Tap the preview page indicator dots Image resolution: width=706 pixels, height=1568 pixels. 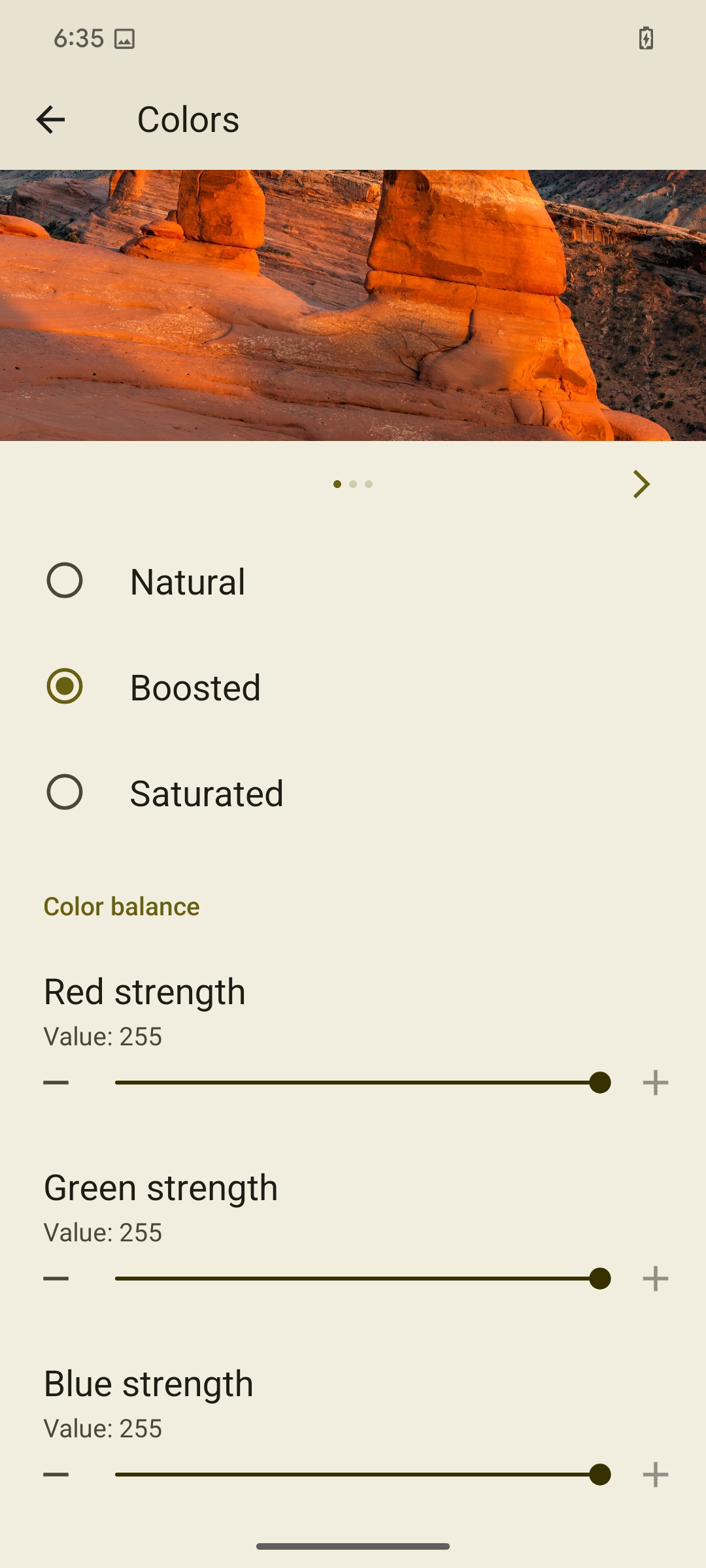[353, 484]
